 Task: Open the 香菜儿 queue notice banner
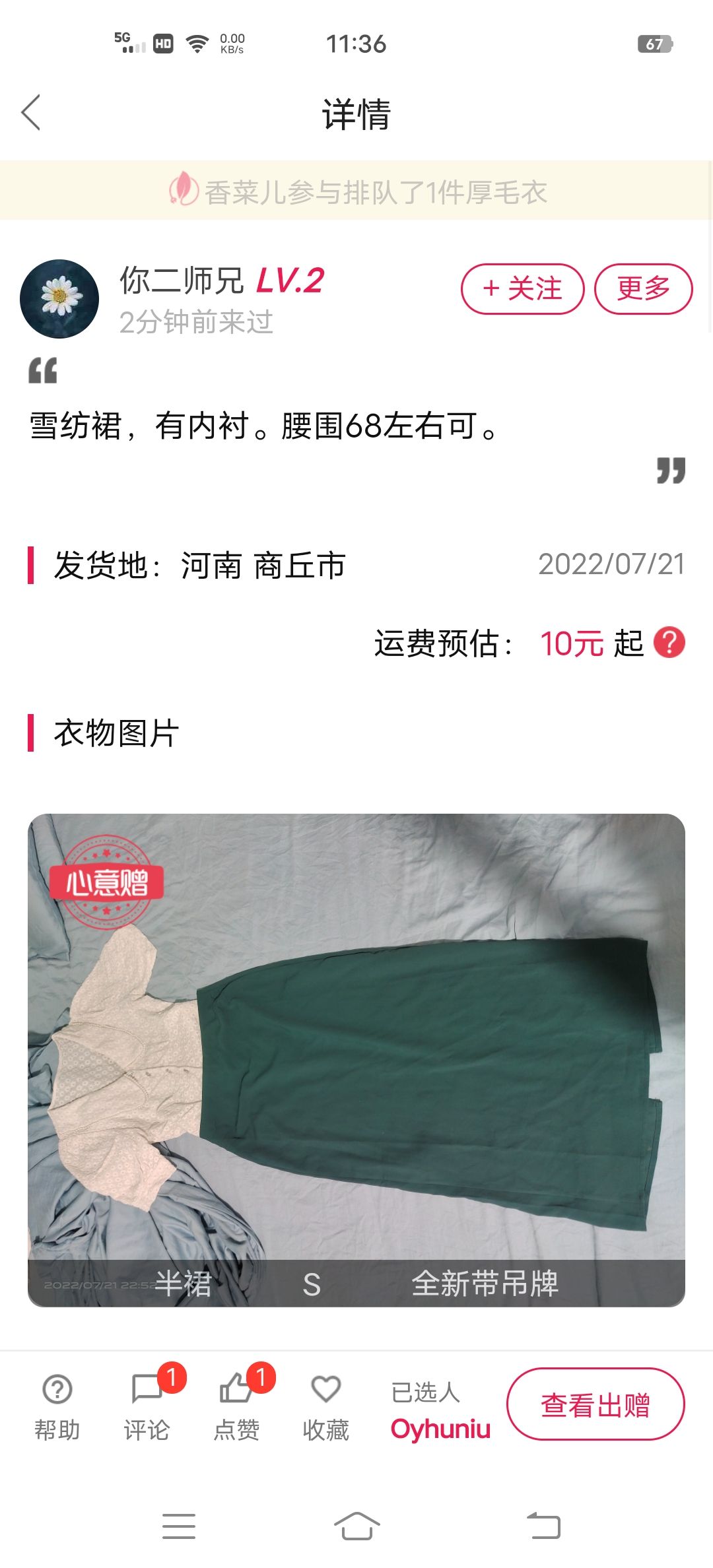point(356,191)
